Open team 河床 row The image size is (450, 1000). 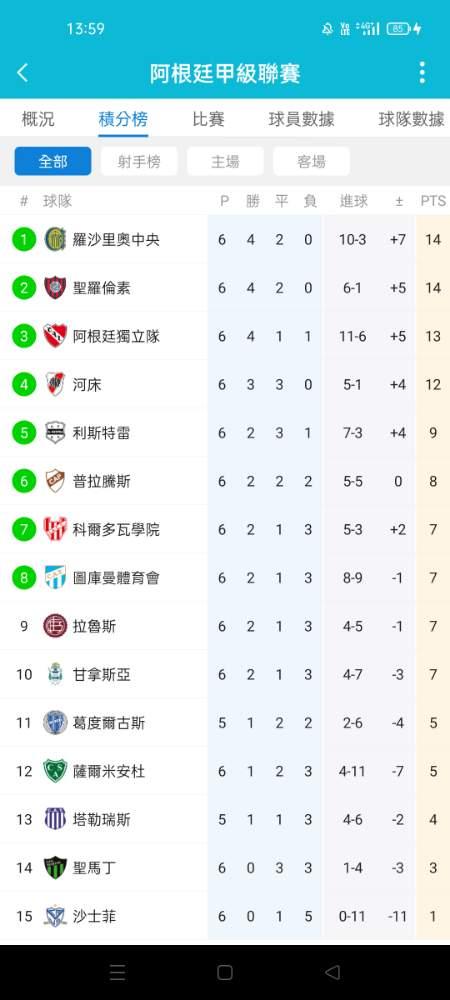tap(225, 385)
